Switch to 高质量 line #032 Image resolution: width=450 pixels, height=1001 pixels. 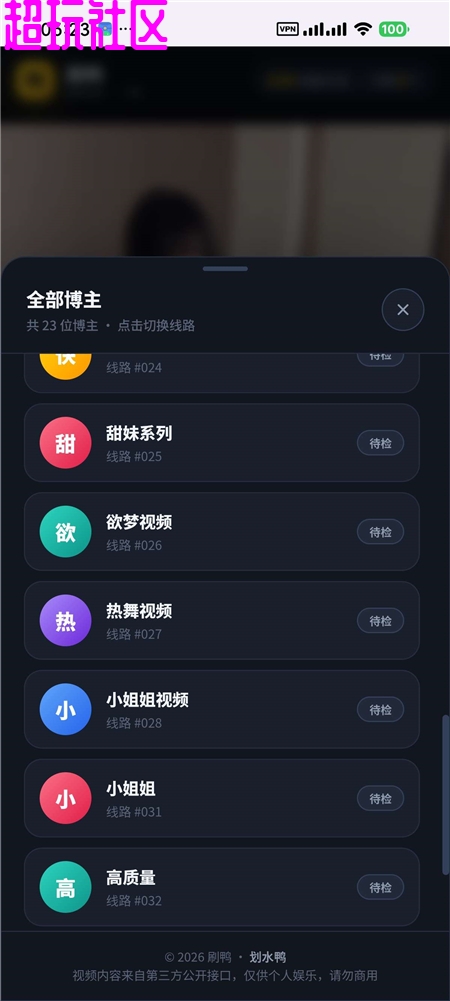(221, 887)
